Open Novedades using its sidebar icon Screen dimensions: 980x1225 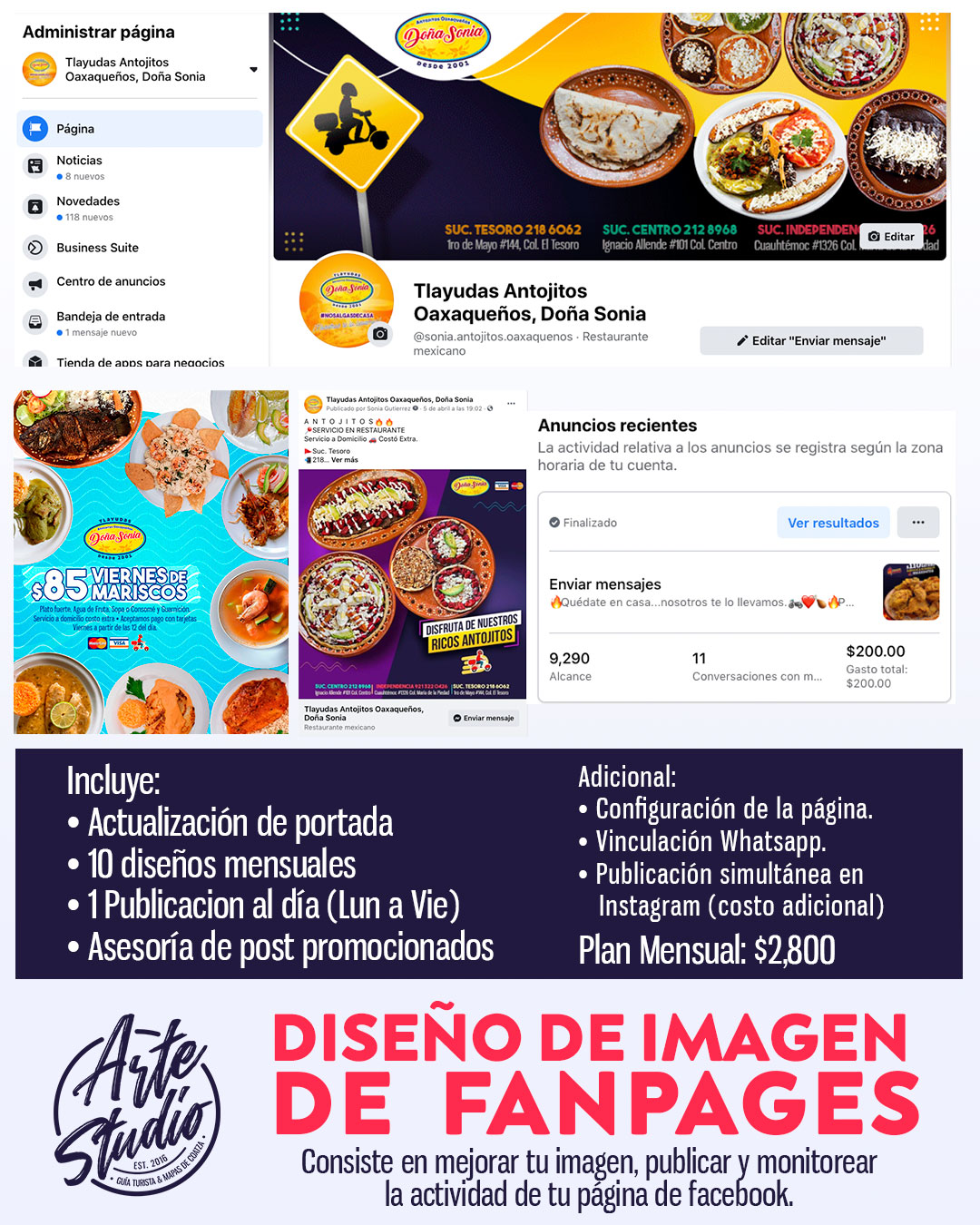tap(34, 207)
